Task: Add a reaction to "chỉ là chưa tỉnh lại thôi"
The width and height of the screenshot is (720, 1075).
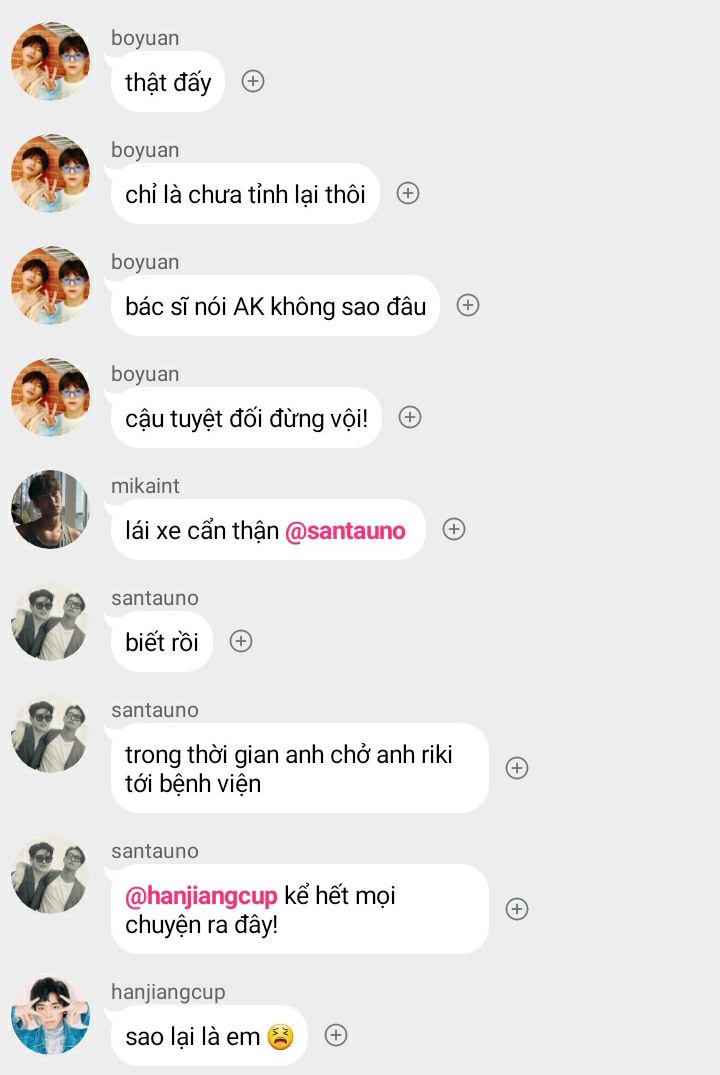Action: [408, 193]
